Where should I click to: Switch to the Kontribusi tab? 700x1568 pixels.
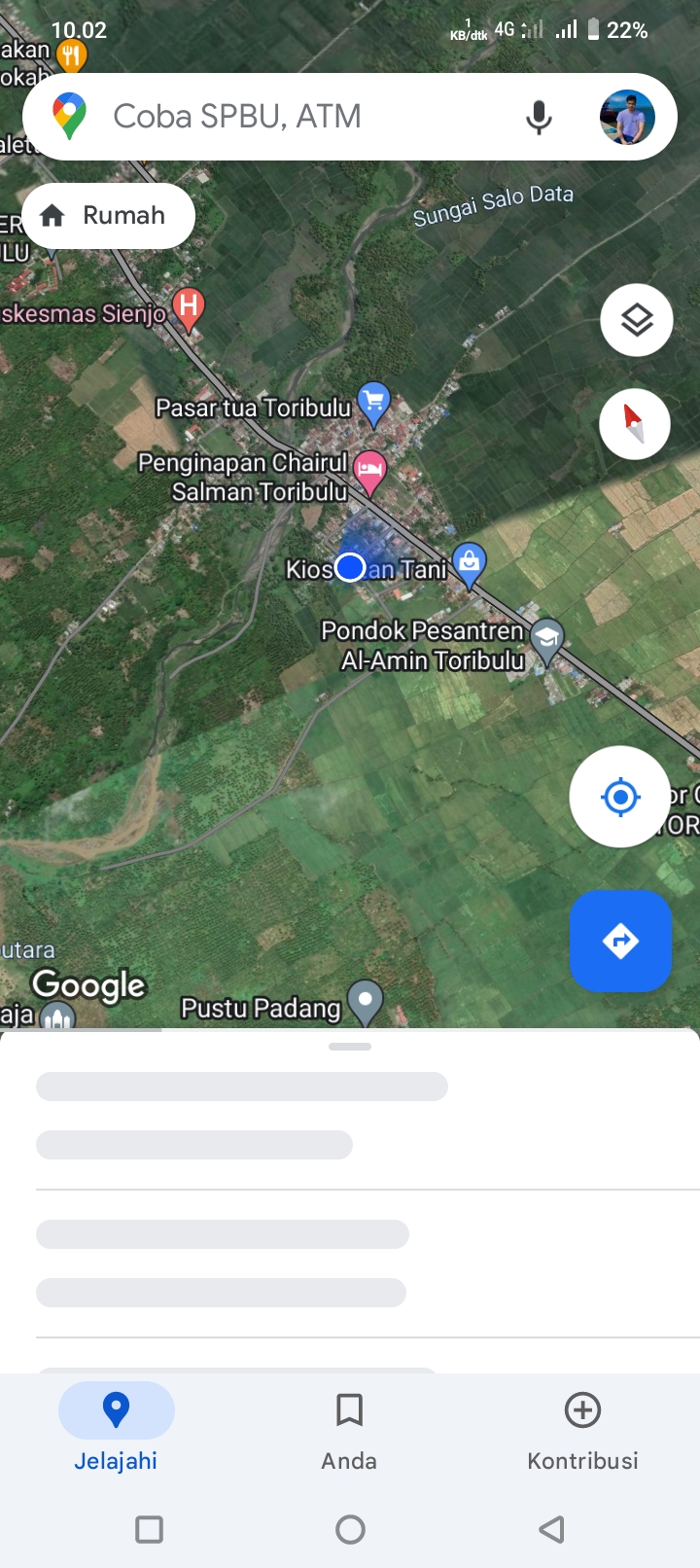(582, 1429)
